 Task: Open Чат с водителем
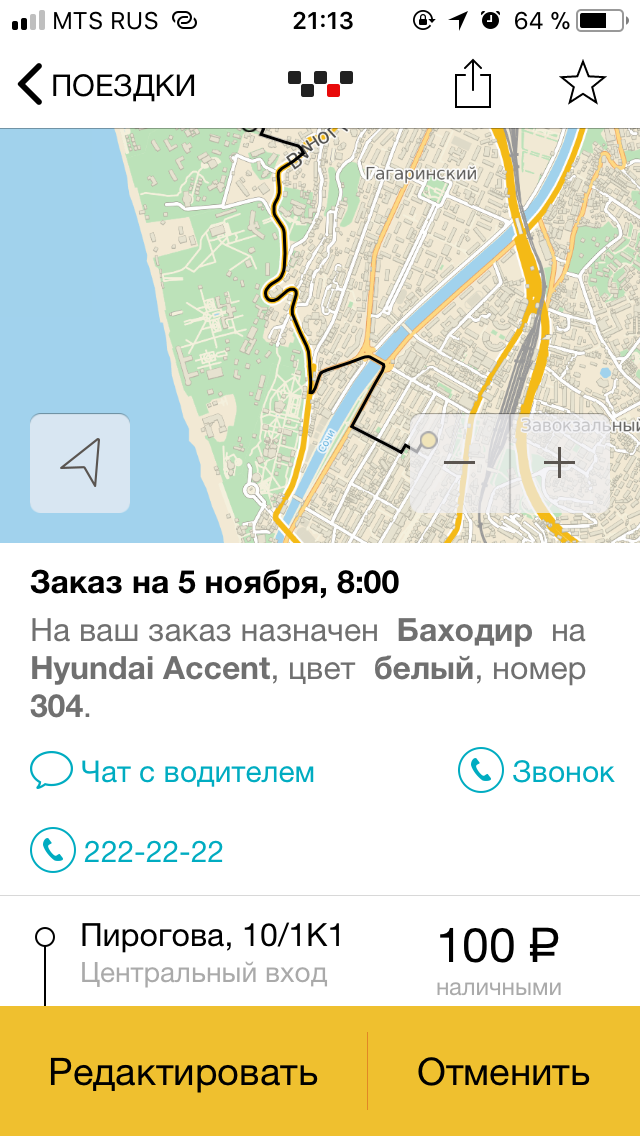pos(173,772)
